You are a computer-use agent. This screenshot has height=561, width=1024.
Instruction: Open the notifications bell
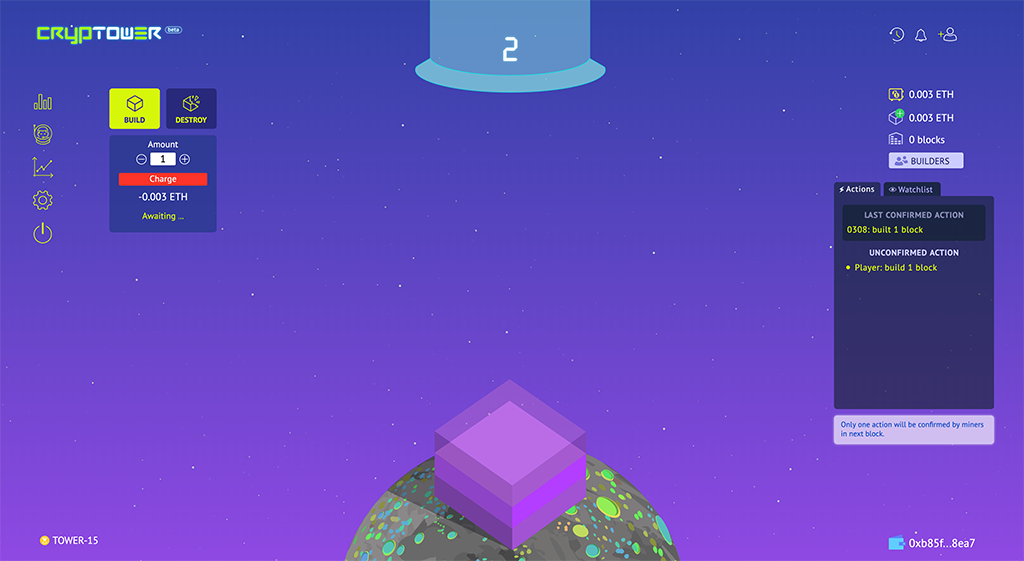pyautogui.click(x=921, y=35)
